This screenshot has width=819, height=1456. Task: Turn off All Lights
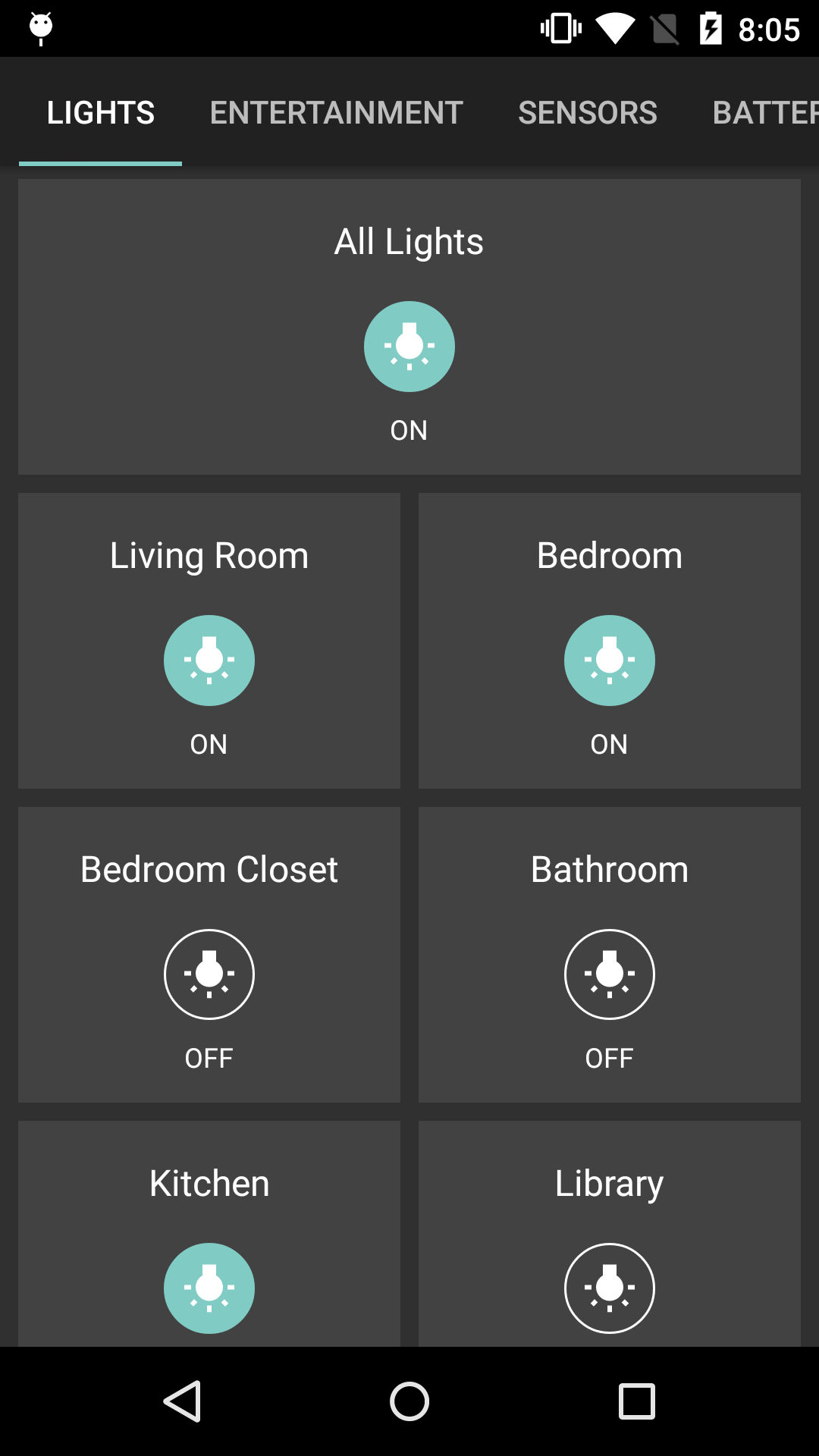point(409,347)
